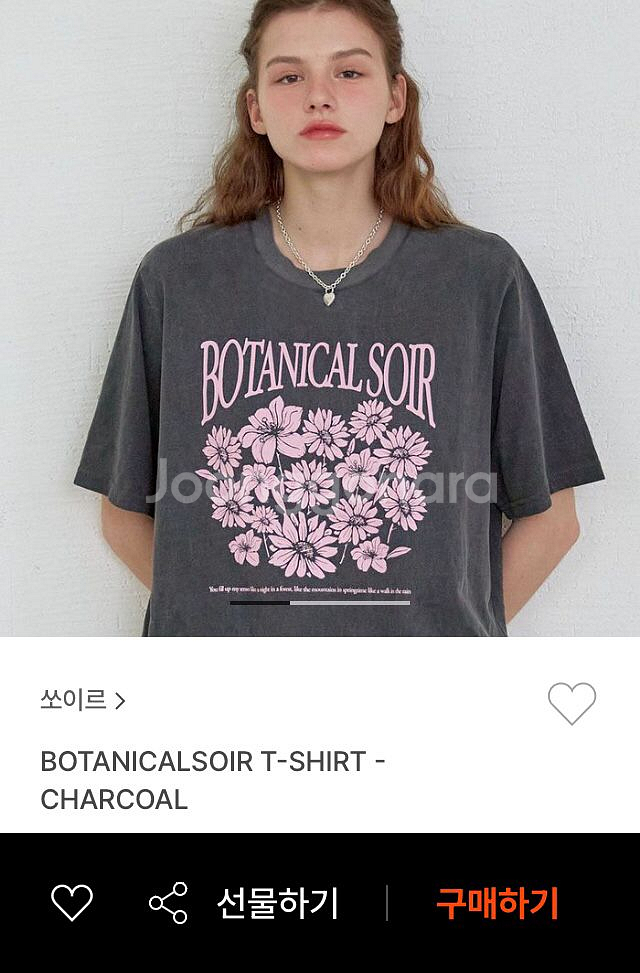Tap 구매하기 to buy the T-shirt
Screen dimensions: 640x973
pyautogui.click(x=497, y=903)
